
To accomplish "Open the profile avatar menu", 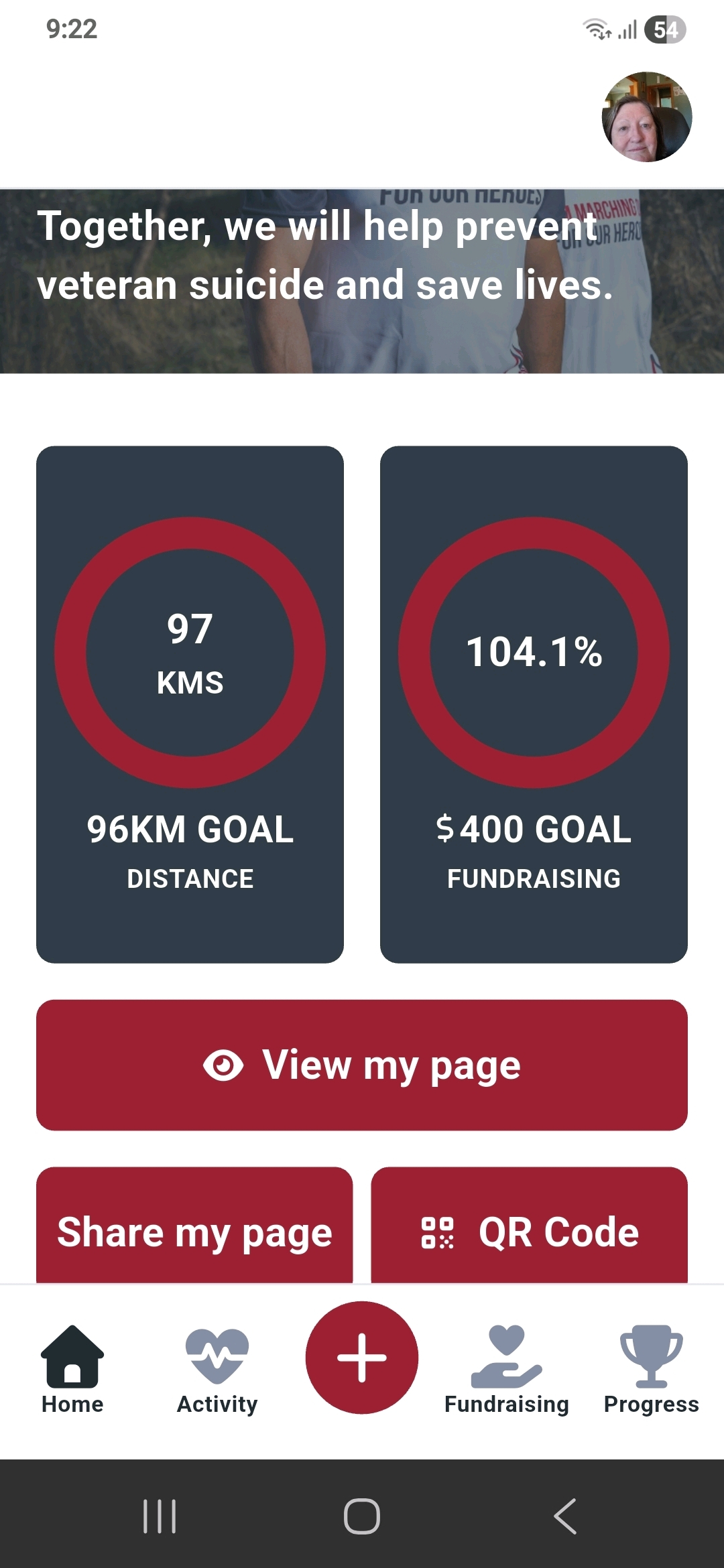I will 646,117.
